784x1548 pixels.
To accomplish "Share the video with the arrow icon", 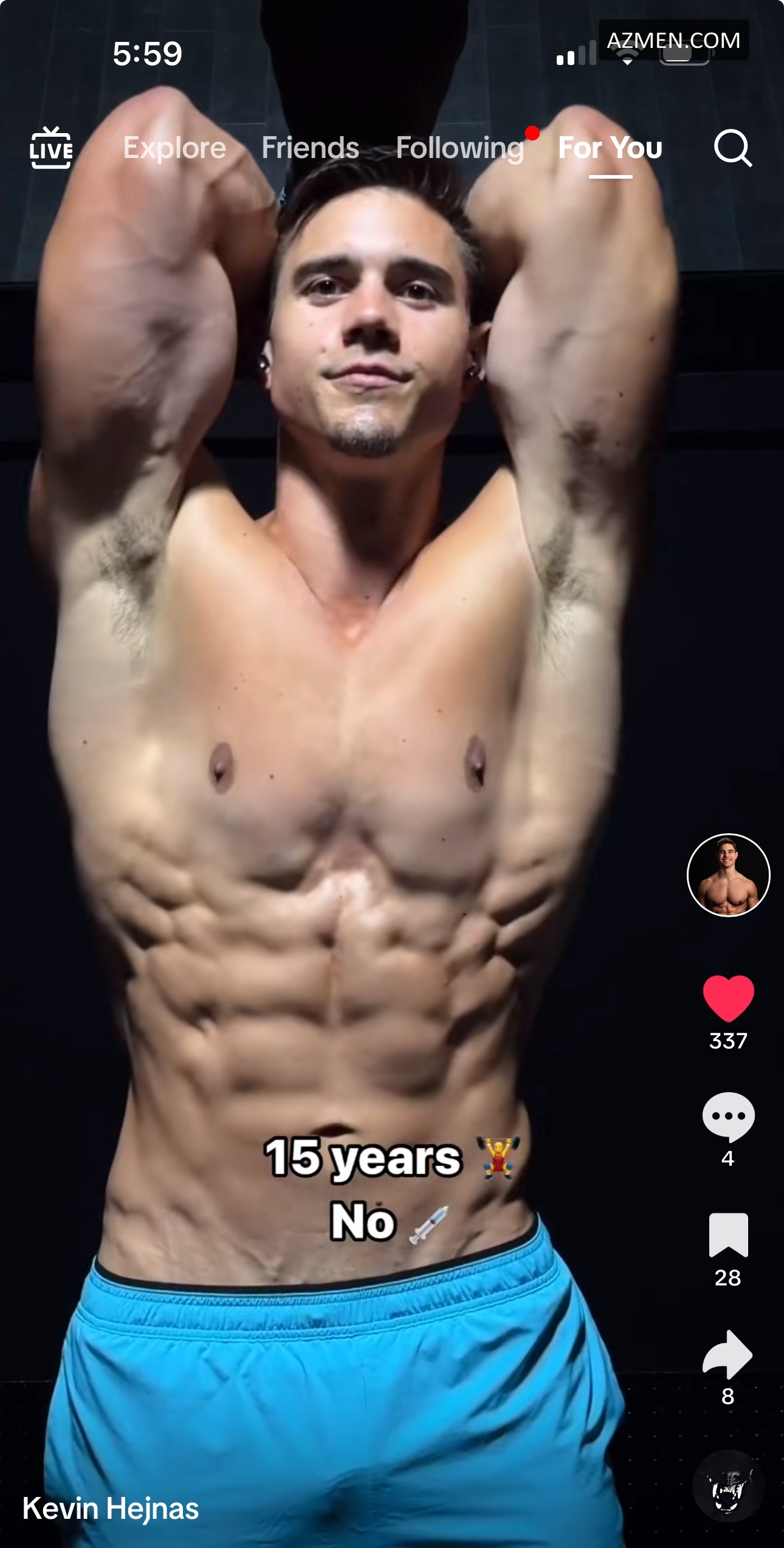I will pyautogui.click(x=728, y=1354).
